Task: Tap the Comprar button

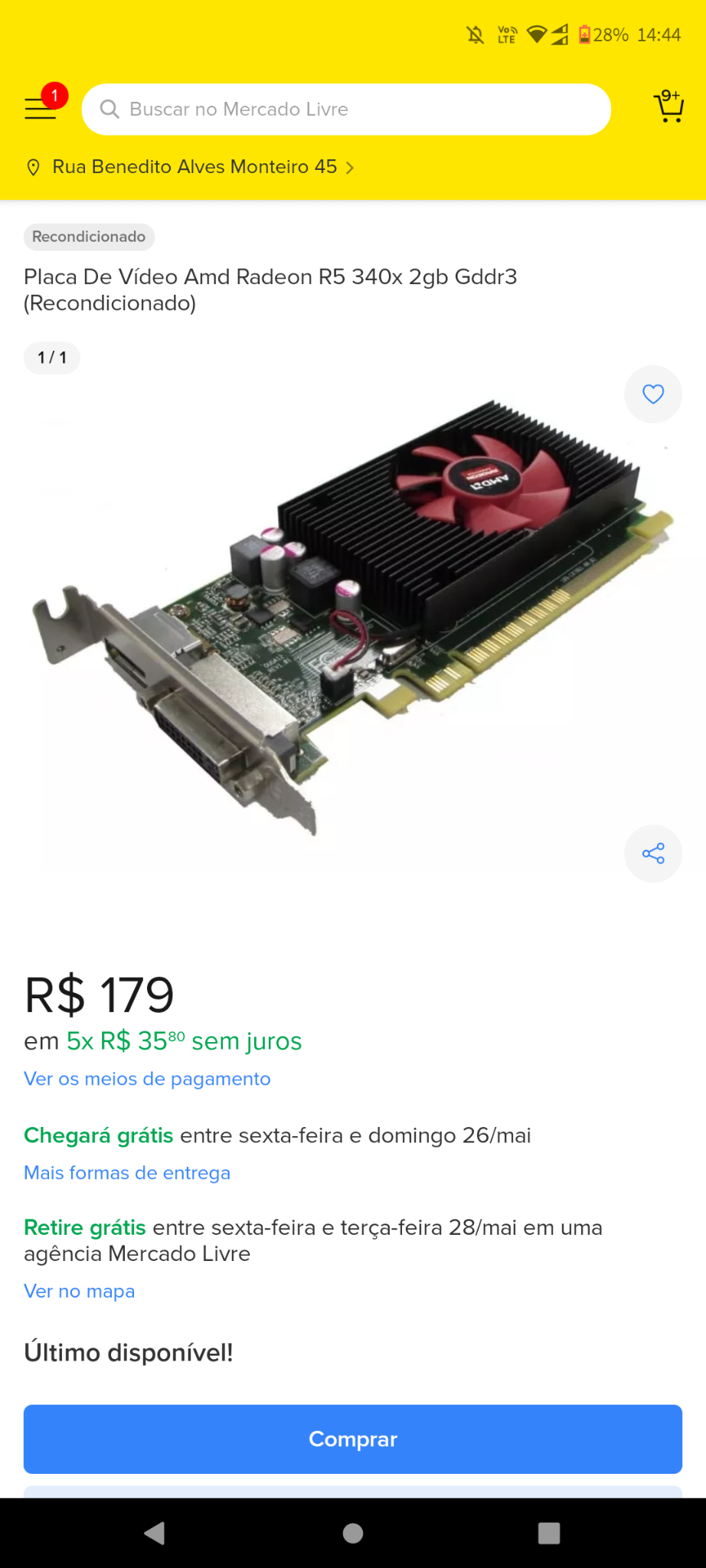Action: point(353,1439)
